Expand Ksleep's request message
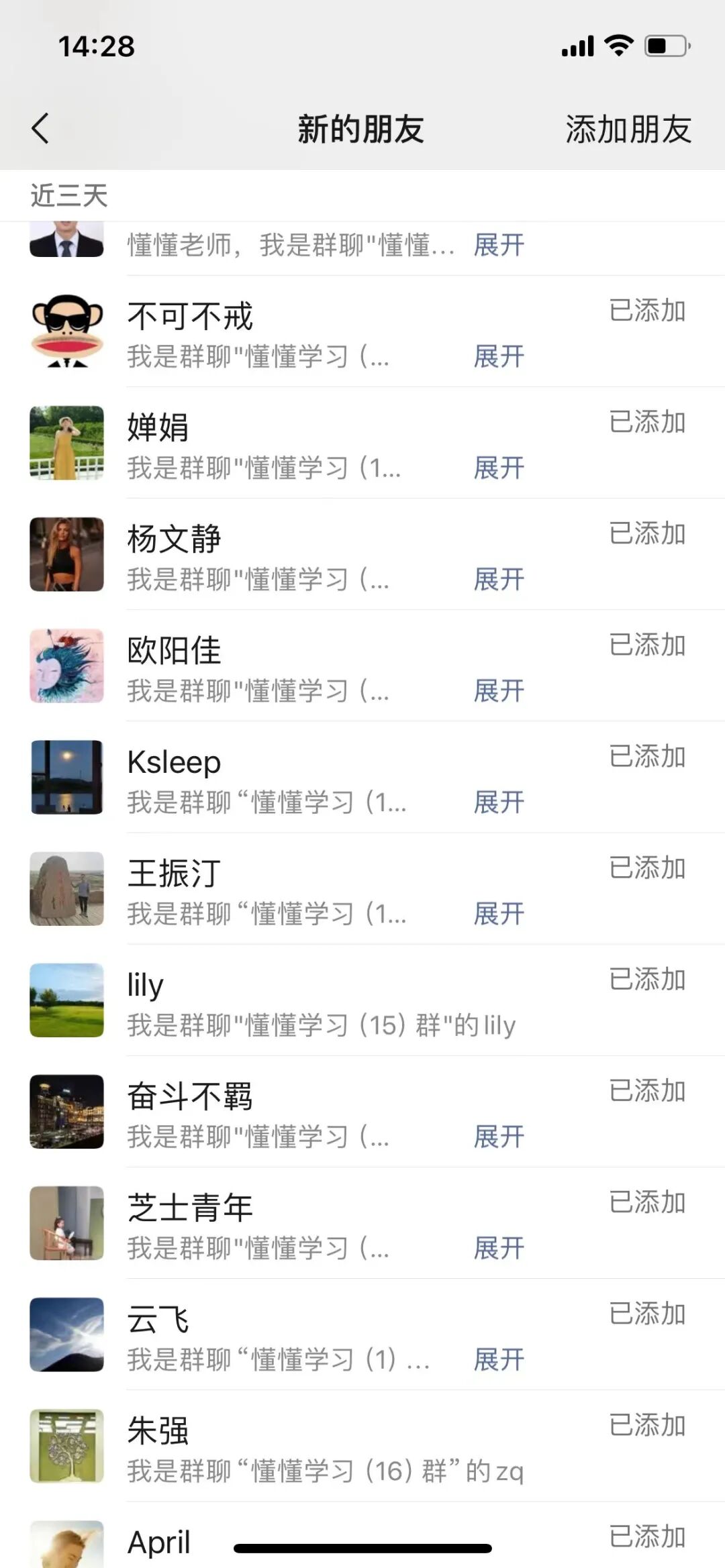 click(498, 802)
